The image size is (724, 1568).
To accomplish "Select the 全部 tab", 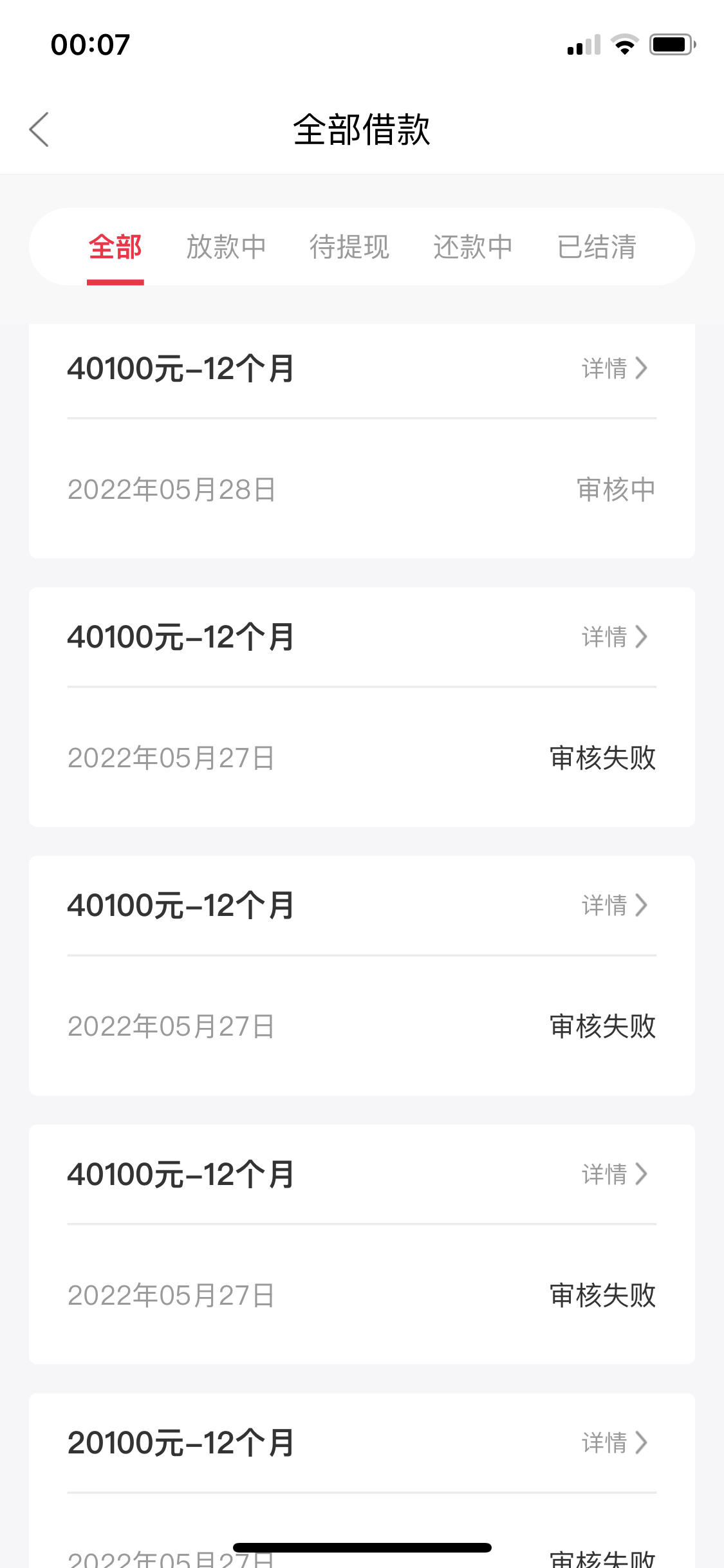I will click(115, 247).
